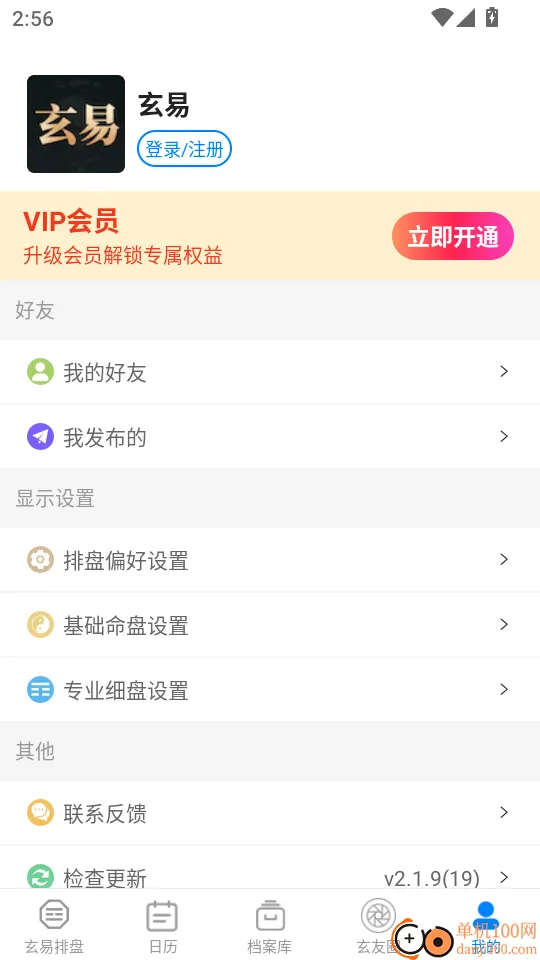Screen dimensions: 540x960
Task: Tap 立即开通 to activate VIP membership
Action: [x=452, y=236]
